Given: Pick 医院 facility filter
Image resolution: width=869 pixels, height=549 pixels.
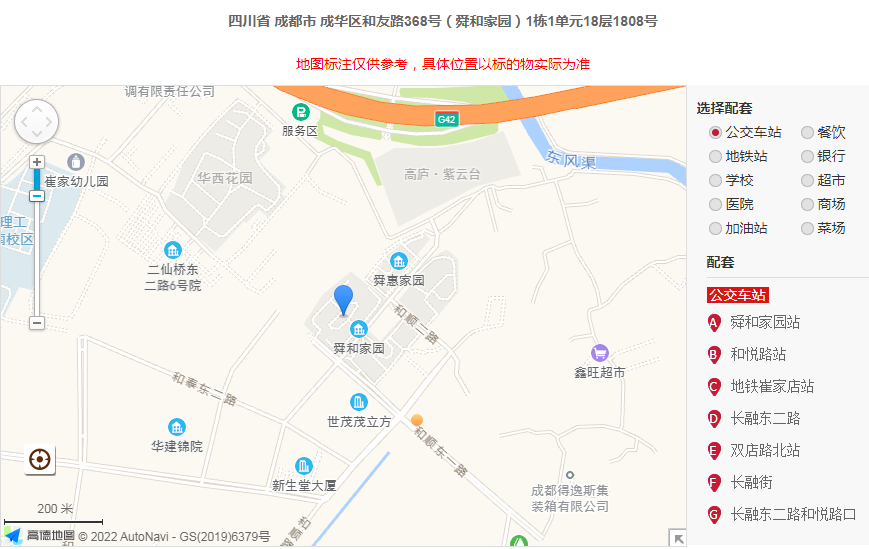Looking at the screenshot, I should (x=715, y=204).
